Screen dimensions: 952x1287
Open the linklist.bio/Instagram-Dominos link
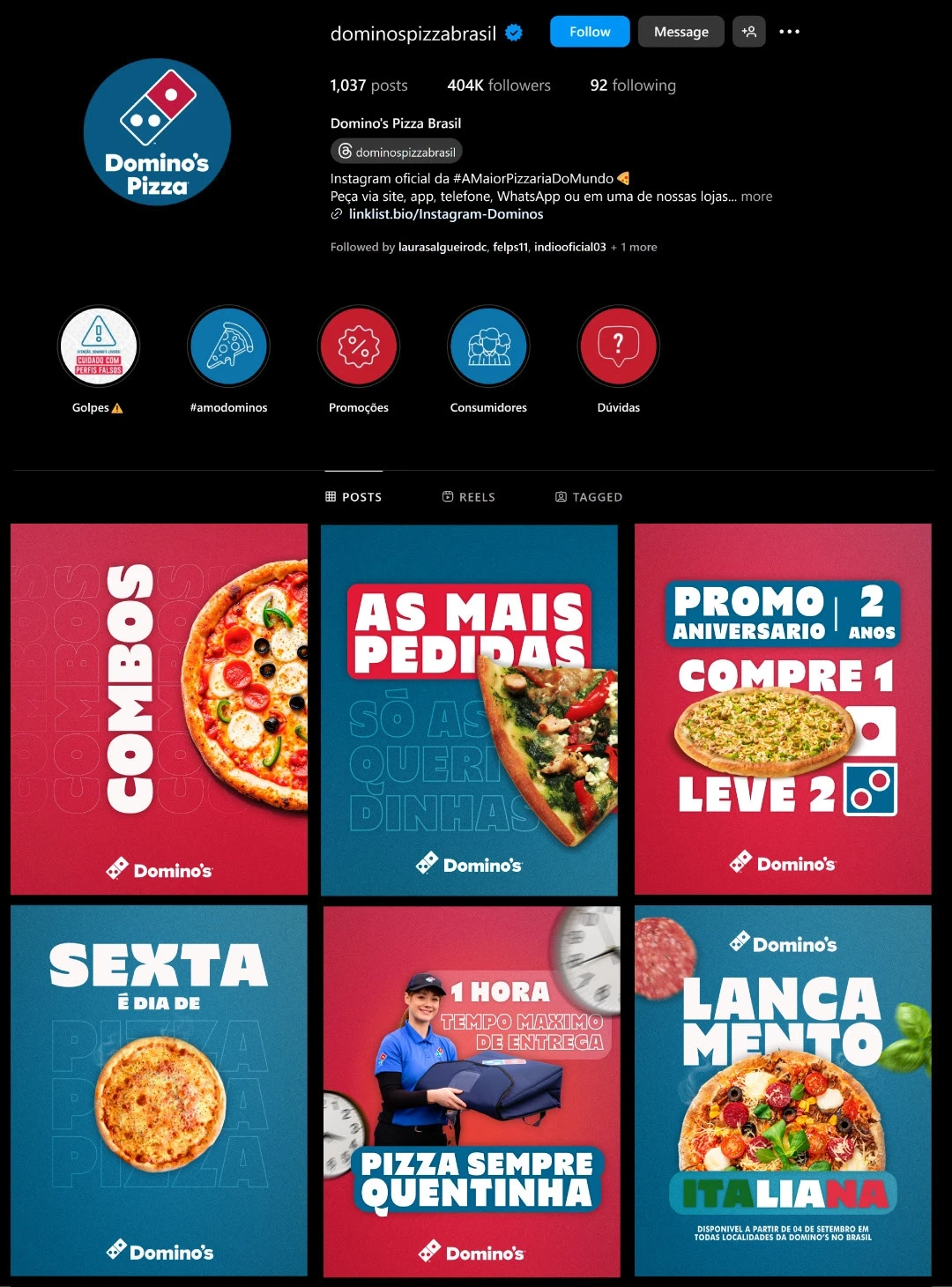pyautogui.click(x=445, y=214)
